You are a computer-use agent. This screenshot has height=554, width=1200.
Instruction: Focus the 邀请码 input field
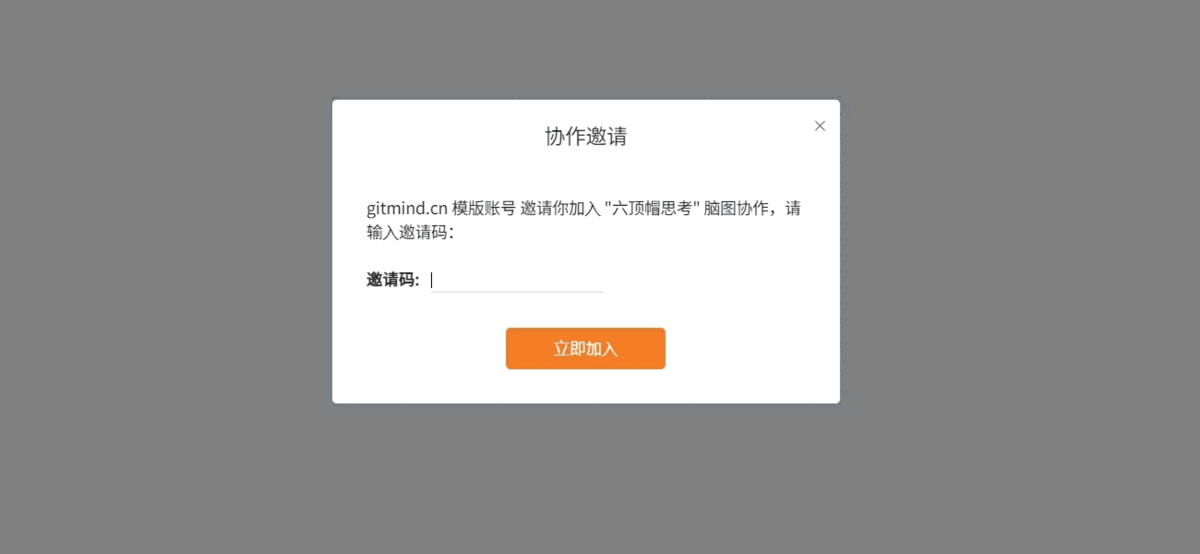pyautogui.click(x=516, y=280)
